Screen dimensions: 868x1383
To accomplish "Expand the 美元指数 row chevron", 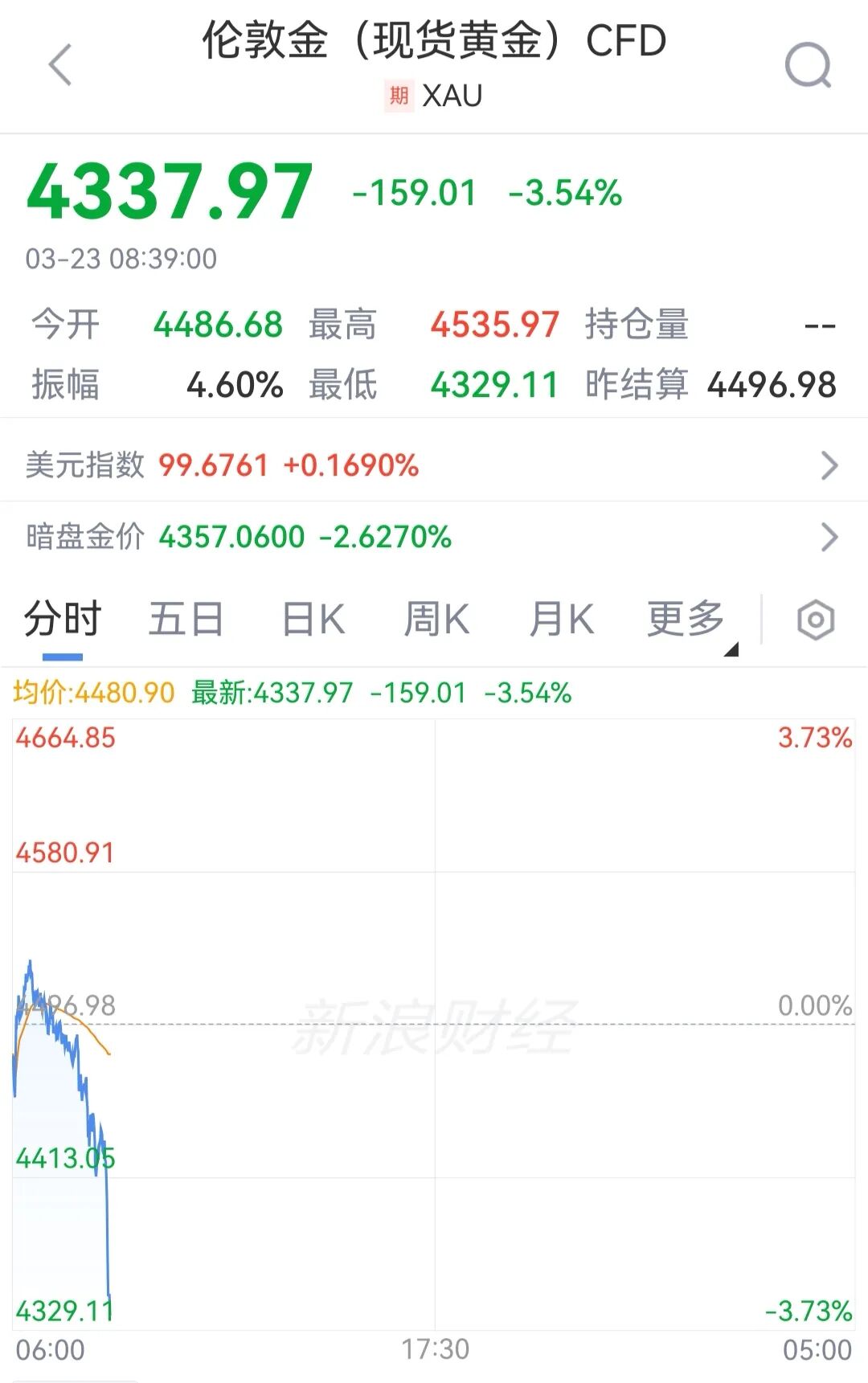I will tap(829, 464).
